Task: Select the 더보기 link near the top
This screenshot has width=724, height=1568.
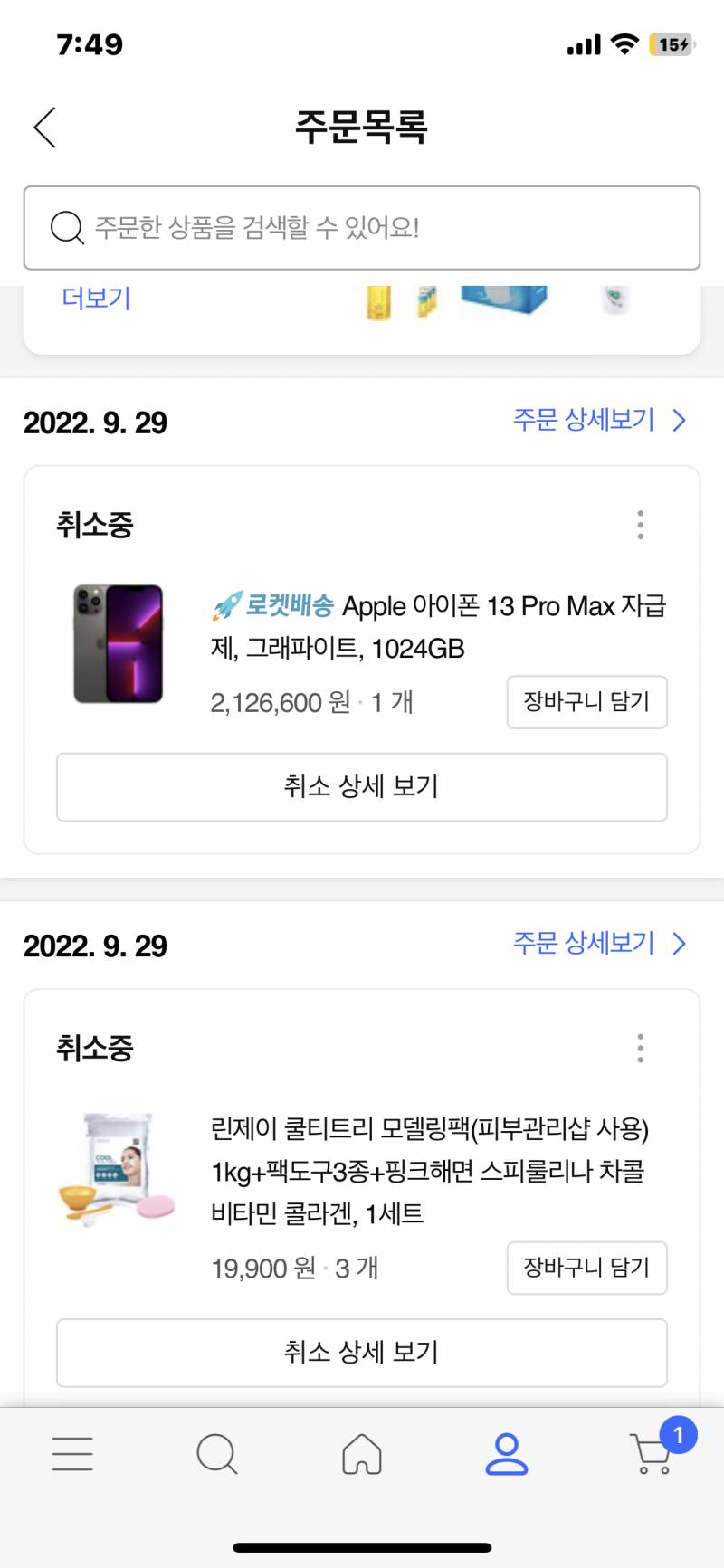Action: (x=96, y=299)
